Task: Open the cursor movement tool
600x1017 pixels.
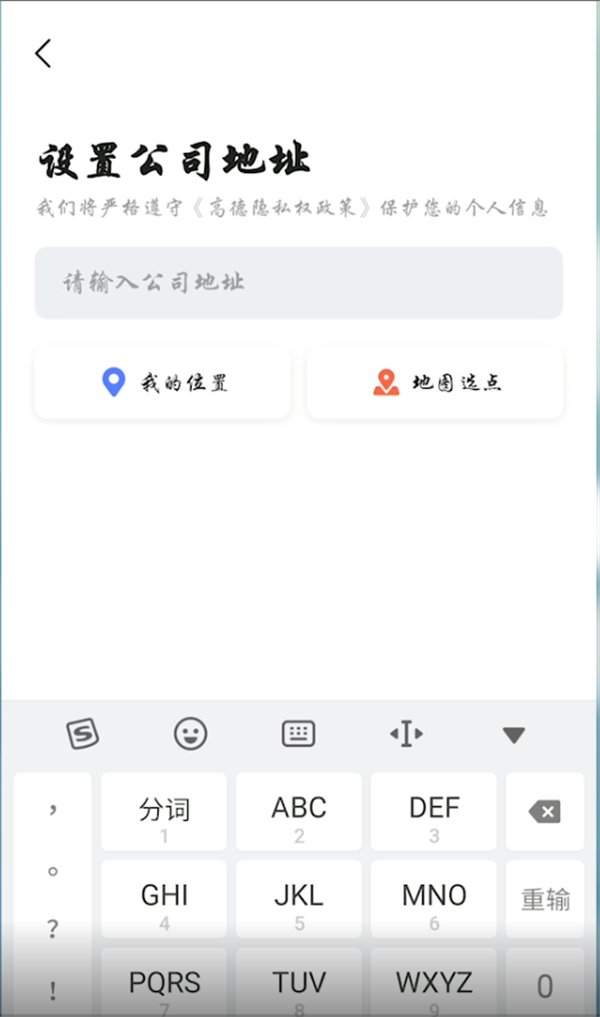Action: click(x=406, y=735)
